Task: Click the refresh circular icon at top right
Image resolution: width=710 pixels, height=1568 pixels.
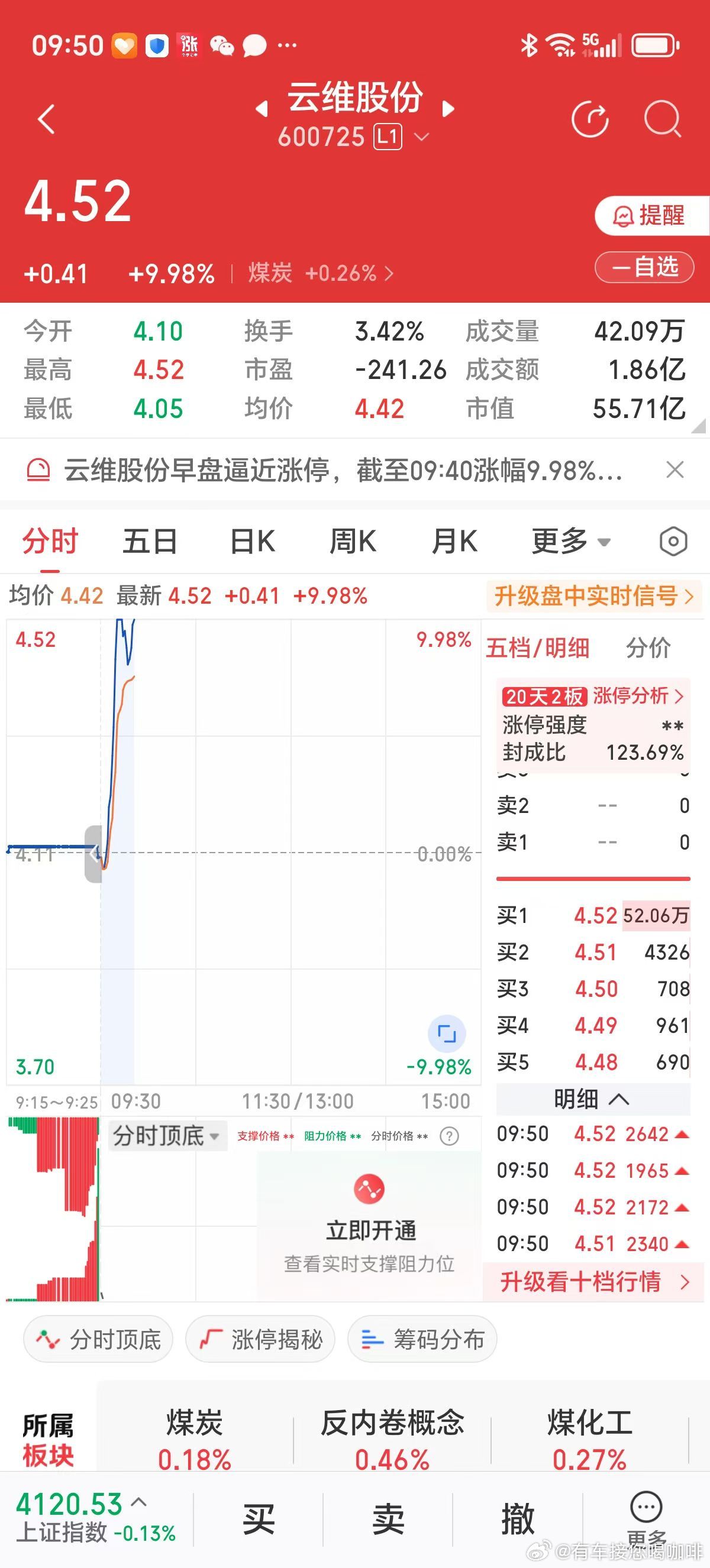Action: tap(589, 119)
